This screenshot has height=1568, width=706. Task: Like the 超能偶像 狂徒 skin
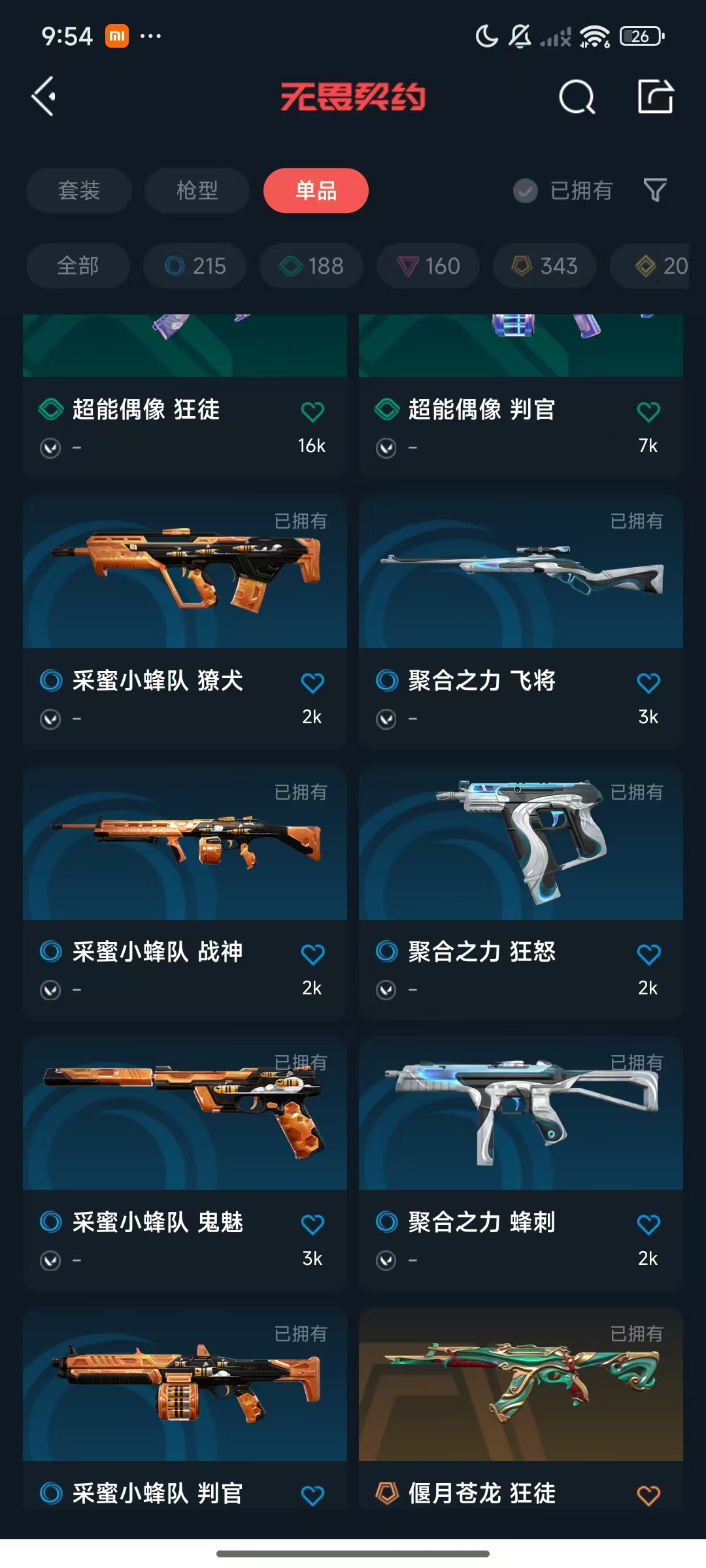312,412
